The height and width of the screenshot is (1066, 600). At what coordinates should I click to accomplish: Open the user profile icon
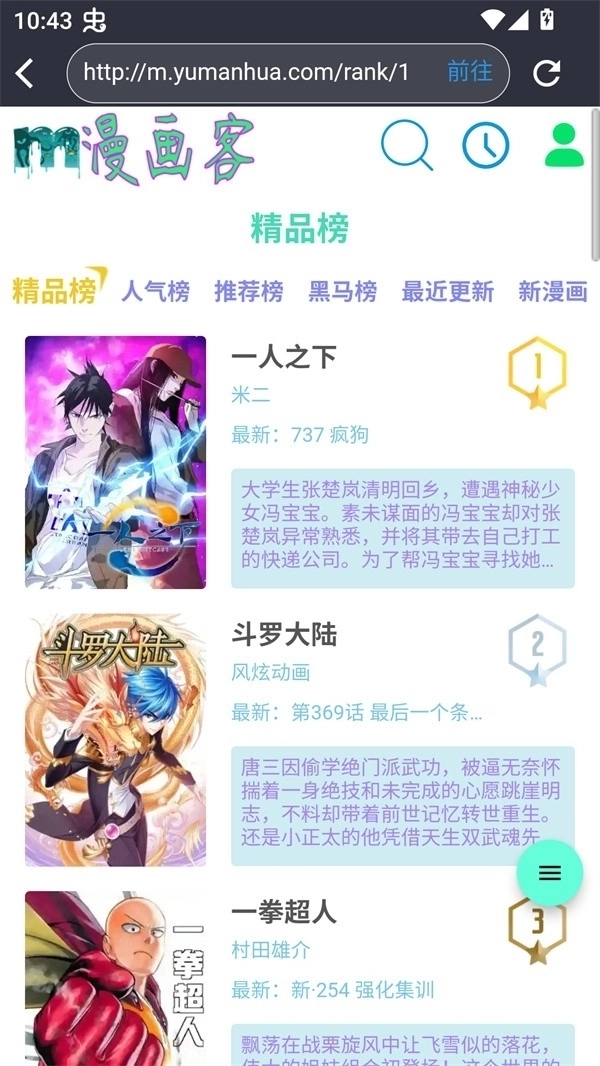click(564, 146)
